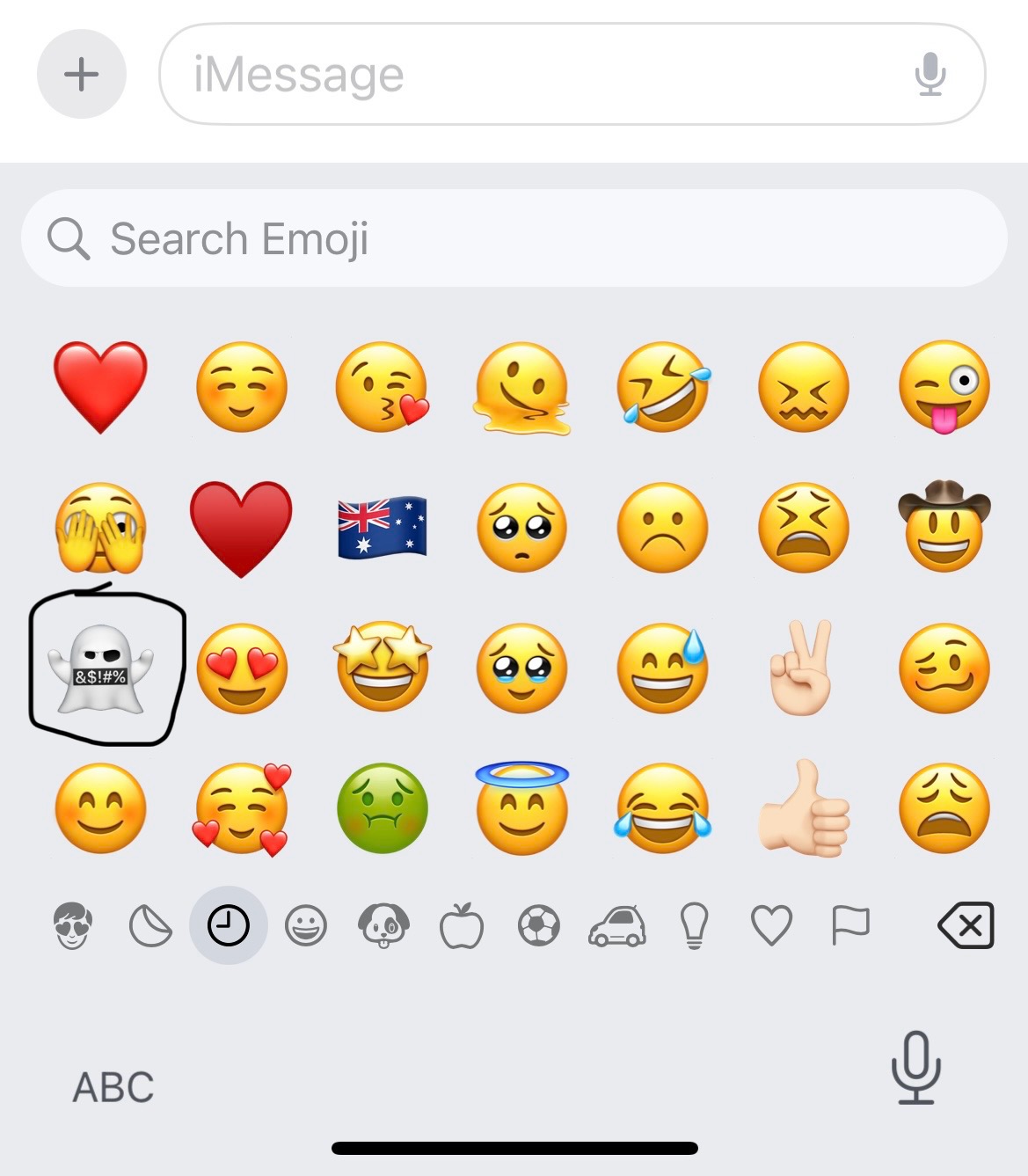
Task: Focus the iMessage text field
Action: click(572, 74)
